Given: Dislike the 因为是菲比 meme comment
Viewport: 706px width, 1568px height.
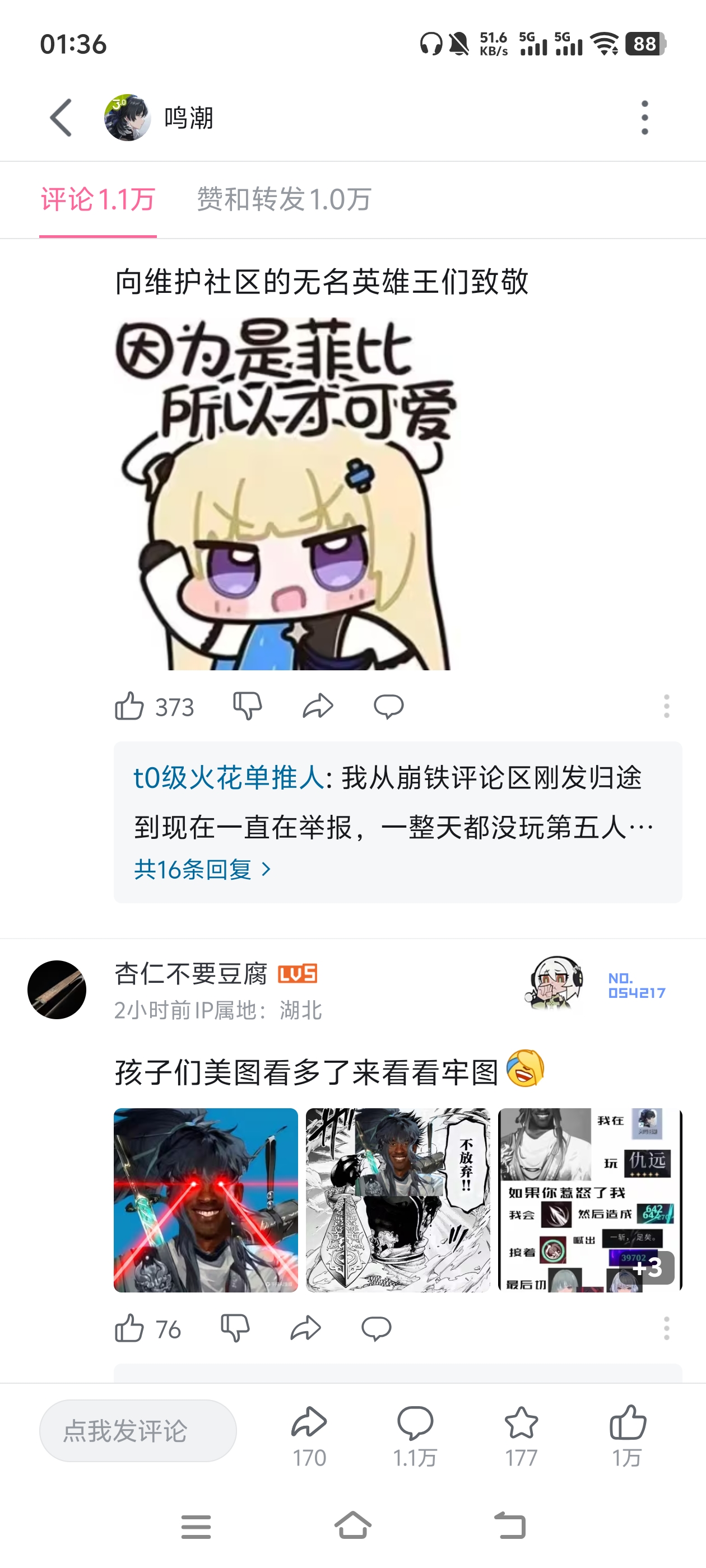Looking at the screenshot, I should pos(247,707).
